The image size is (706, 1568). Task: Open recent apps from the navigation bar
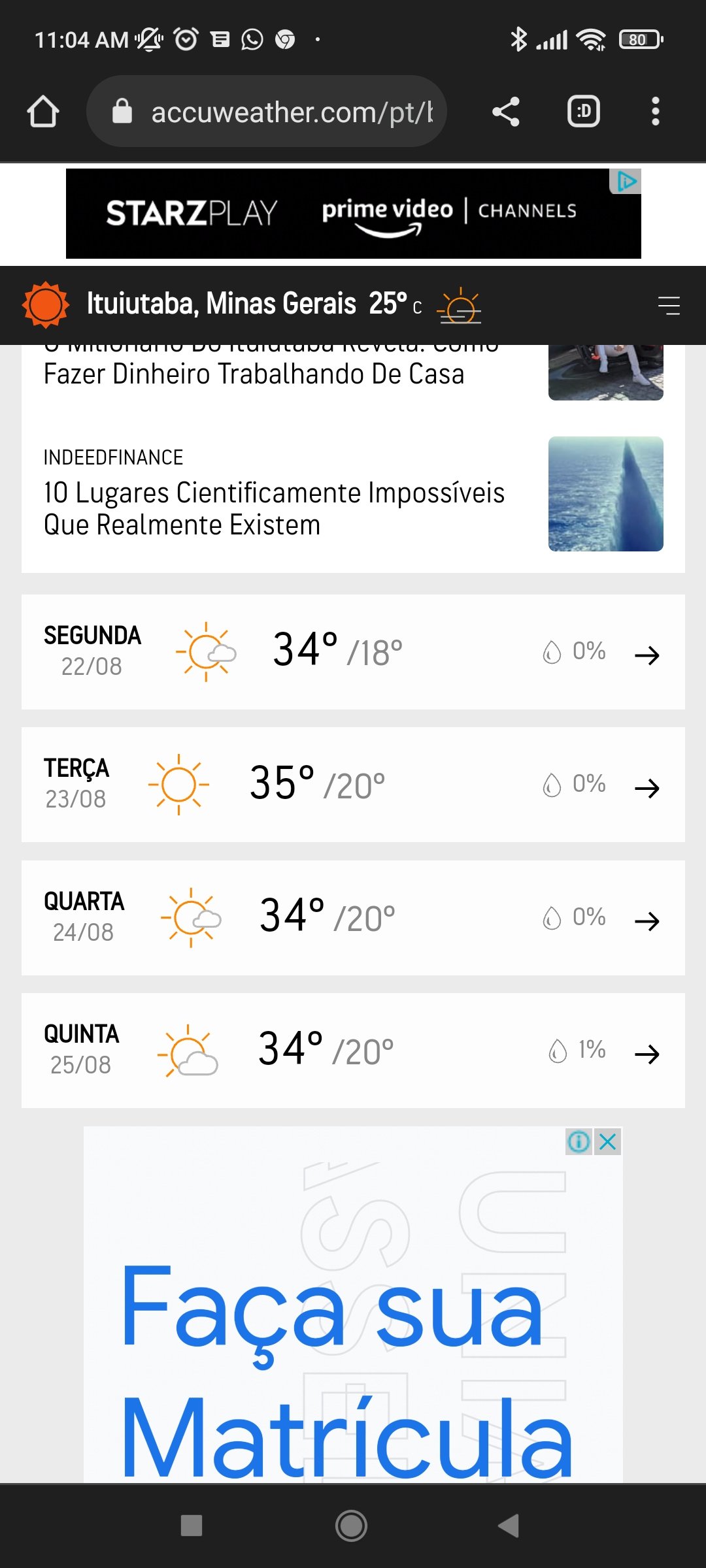pos(192,1526)
